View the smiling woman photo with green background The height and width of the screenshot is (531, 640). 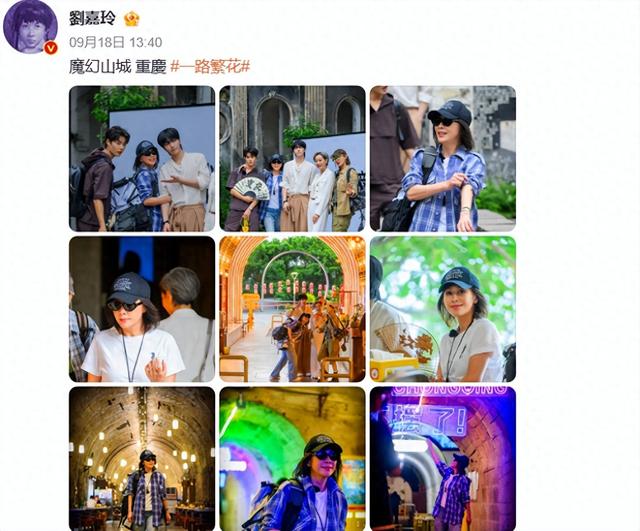pos(442,308)
